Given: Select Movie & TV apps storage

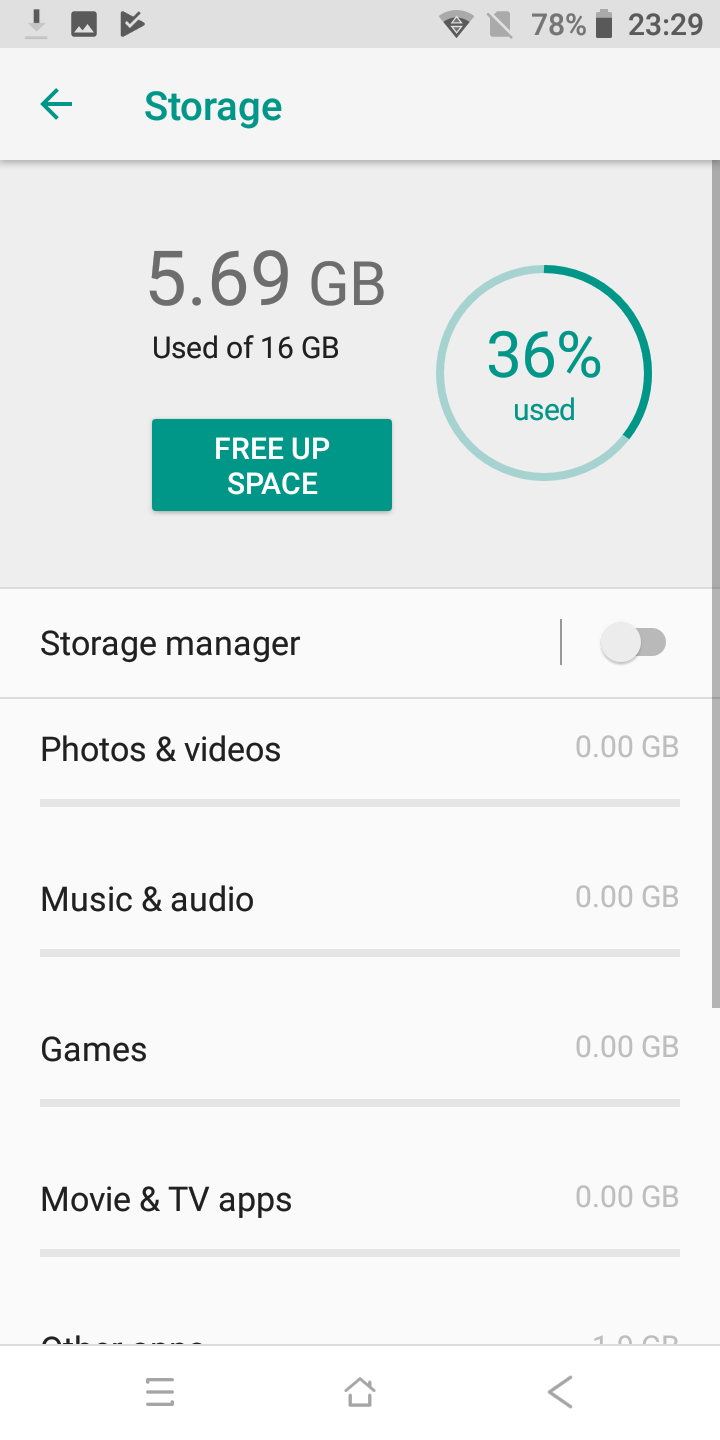Looking at the screenshot, I should 360,1211.
